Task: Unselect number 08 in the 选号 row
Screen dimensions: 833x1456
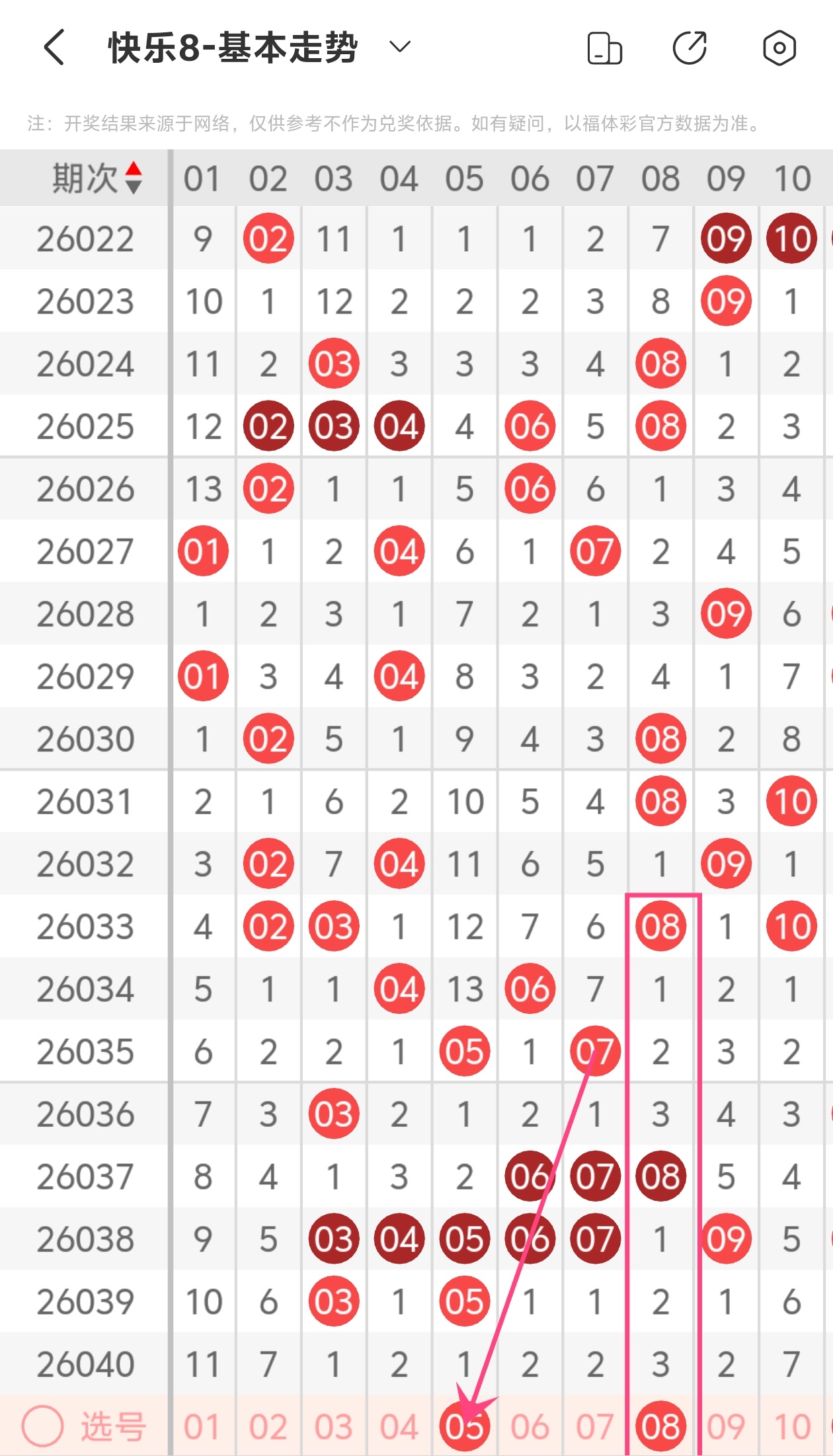Action: [x=660, y=1426]
